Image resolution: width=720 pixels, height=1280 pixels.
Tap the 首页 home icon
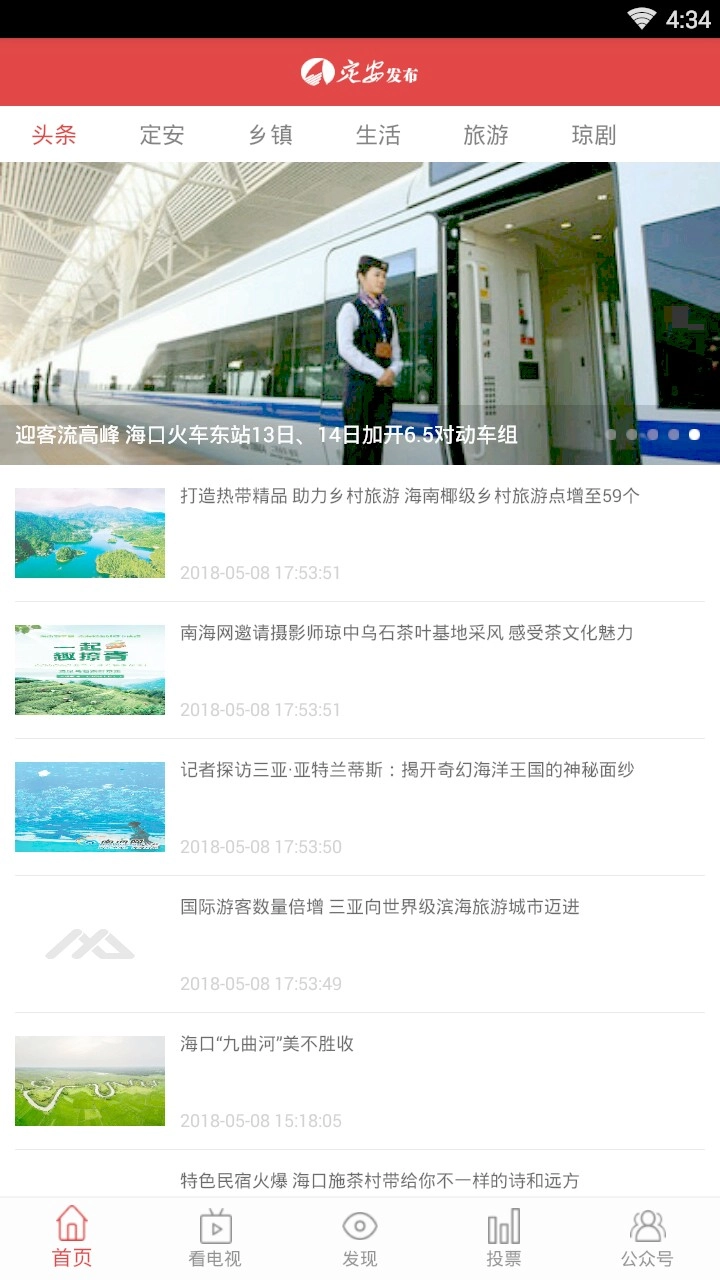coord(70,1234)
